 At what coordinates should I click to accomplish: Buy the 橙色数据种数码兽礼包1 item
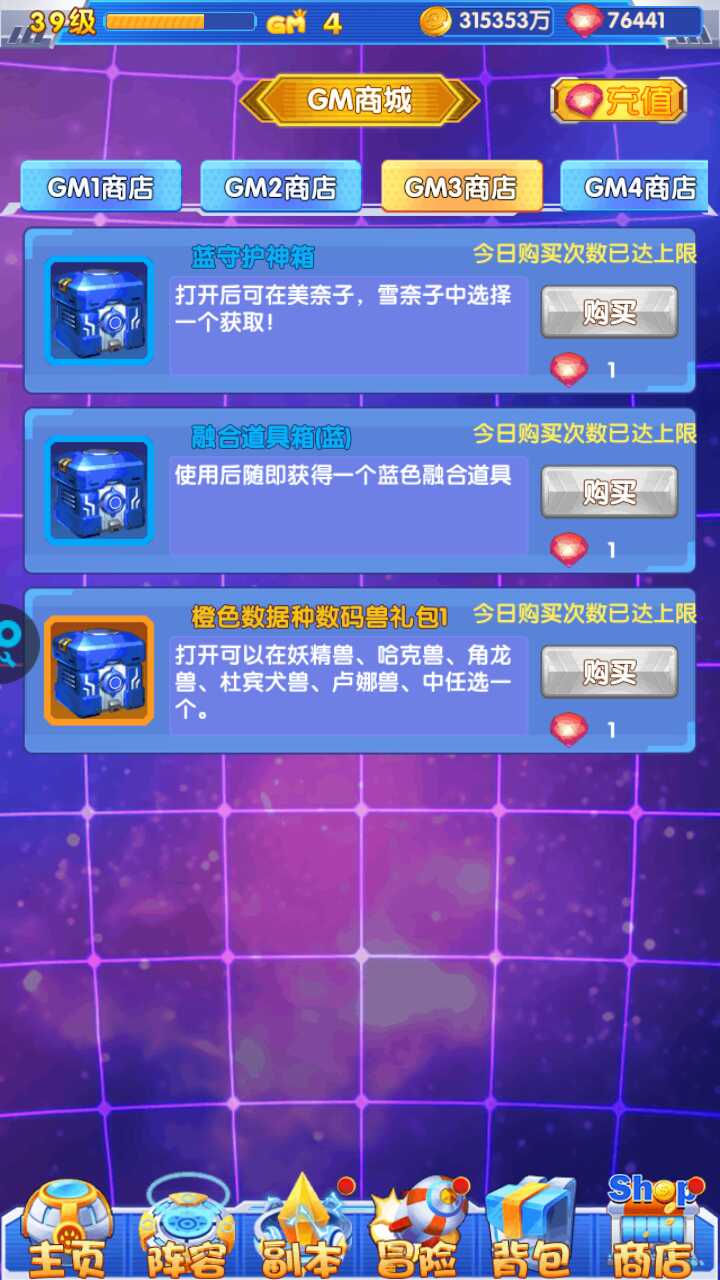point(609,672)
